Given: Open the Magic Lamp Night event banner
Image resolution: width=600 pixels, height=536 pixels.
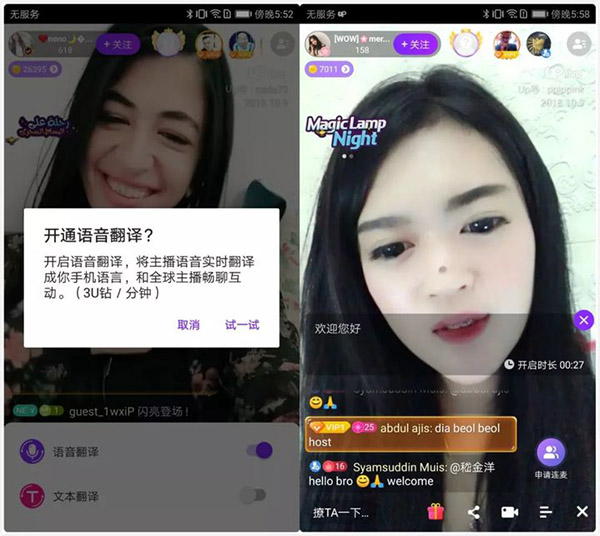Looking at the screenshot, I should tap(345, 132).
